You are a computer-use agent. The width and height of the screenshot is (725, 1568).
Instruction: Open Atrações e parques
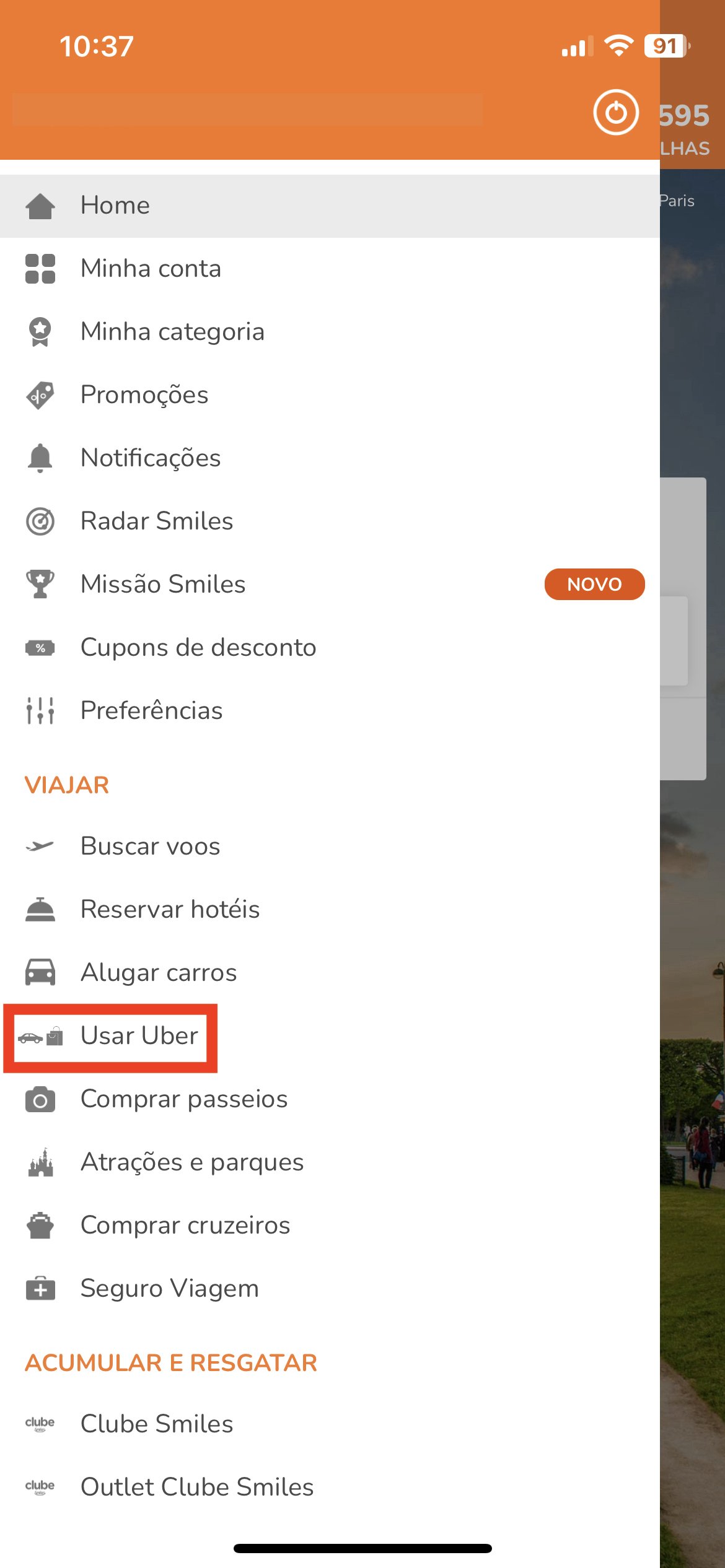tap(330, 1162)
